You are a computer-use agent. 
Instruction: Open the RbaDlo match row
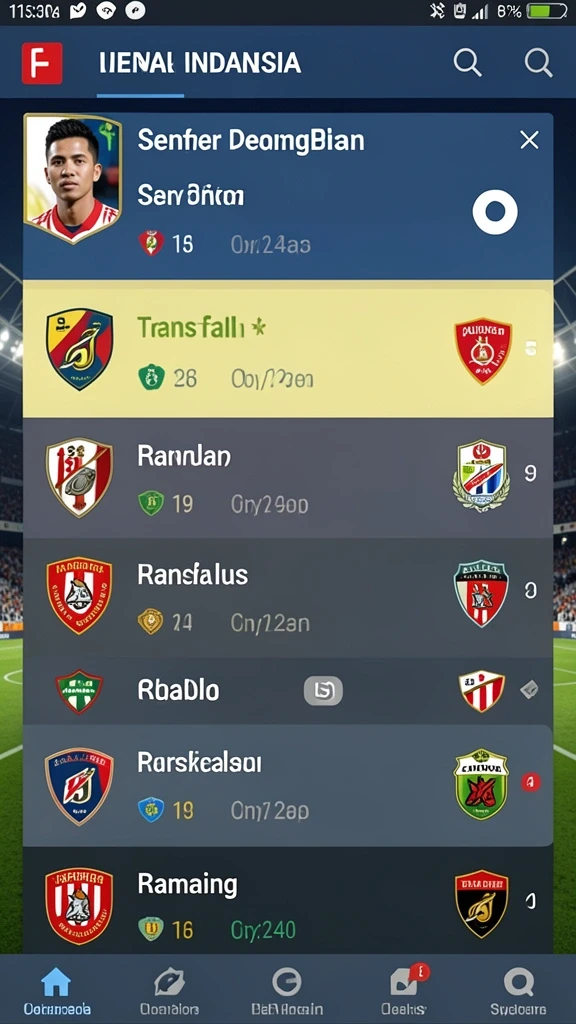[288, 691]
